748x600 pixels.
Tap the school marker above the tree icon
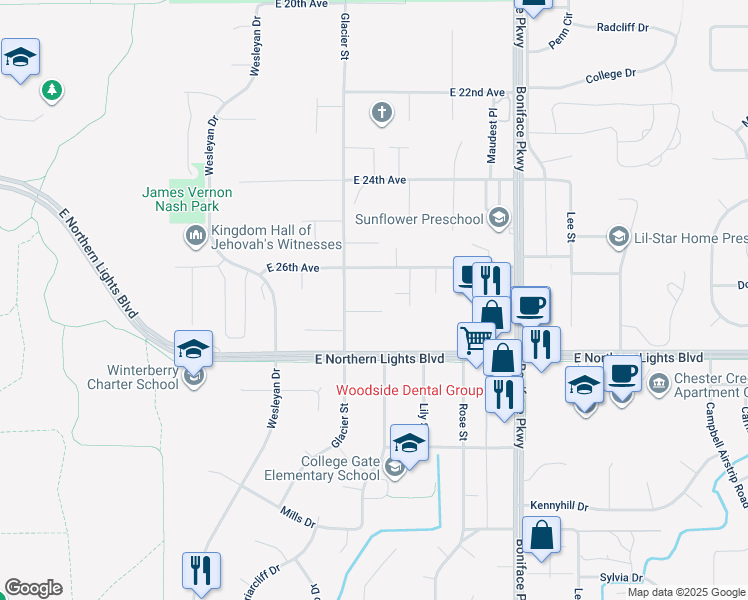tap(19, 58)
